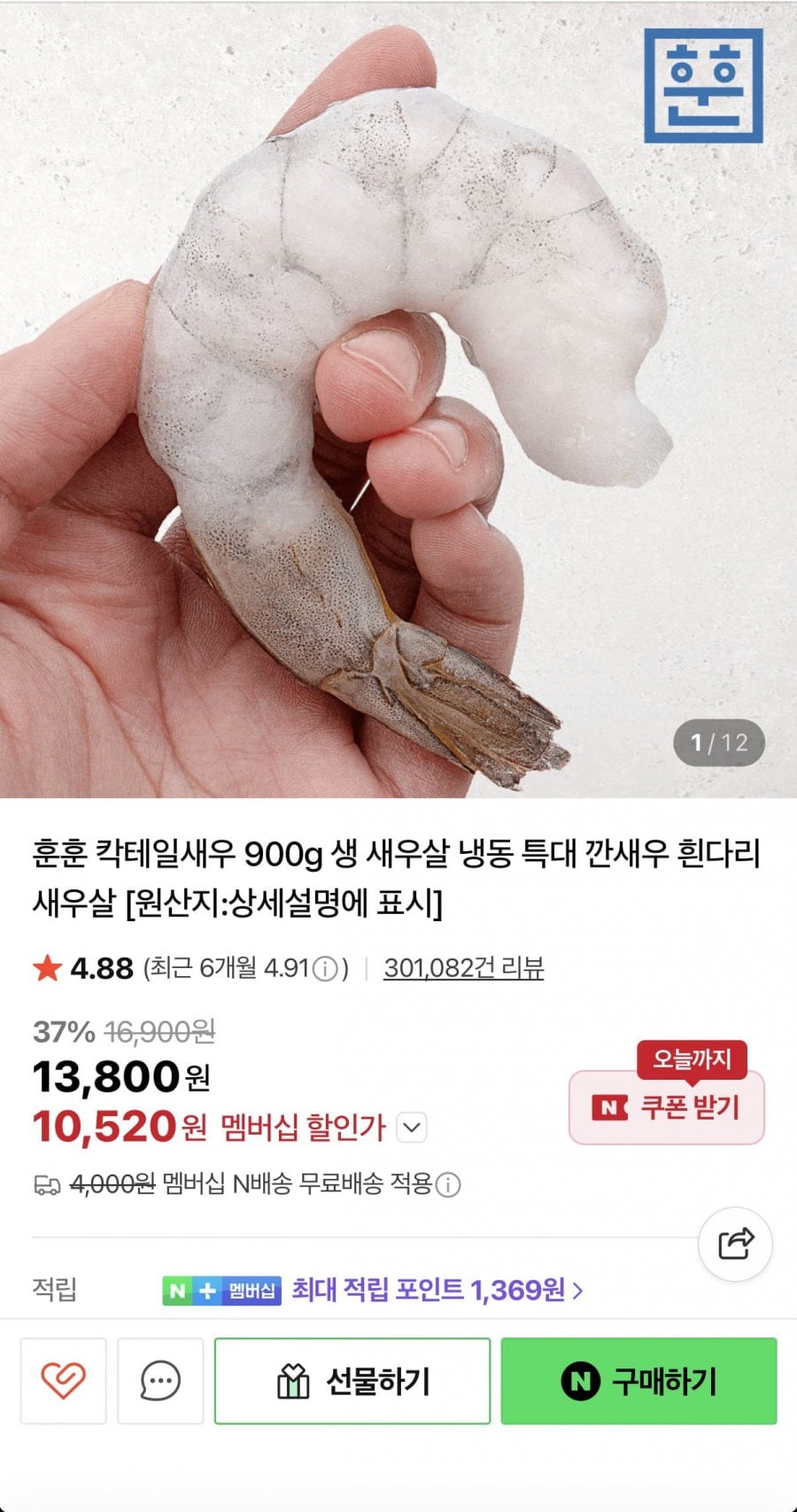
Task: Tap the 구매하기 purchase button
Action: click(x=638, y=1380)
